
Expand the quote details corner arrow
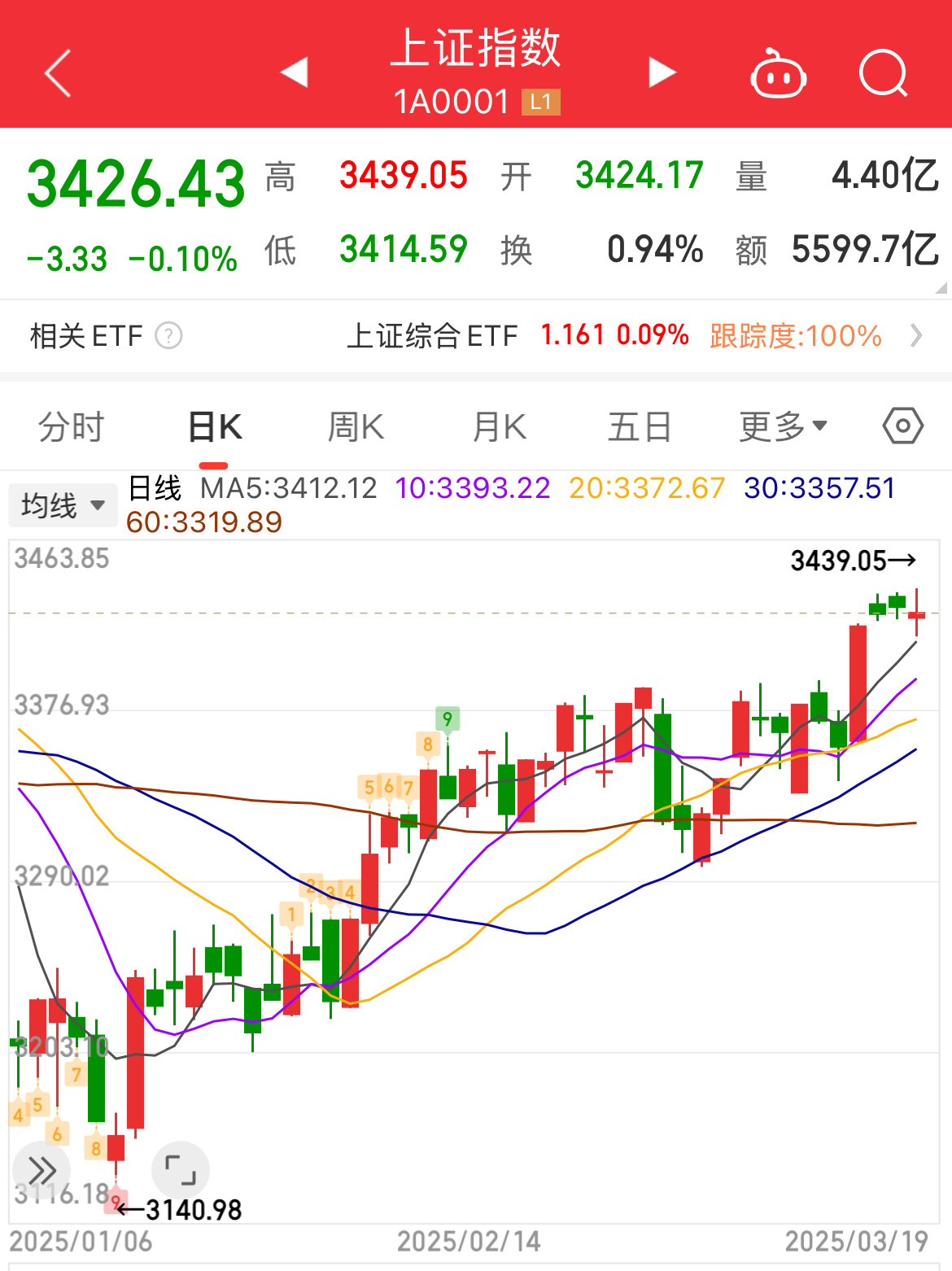[x=941, y=288]
